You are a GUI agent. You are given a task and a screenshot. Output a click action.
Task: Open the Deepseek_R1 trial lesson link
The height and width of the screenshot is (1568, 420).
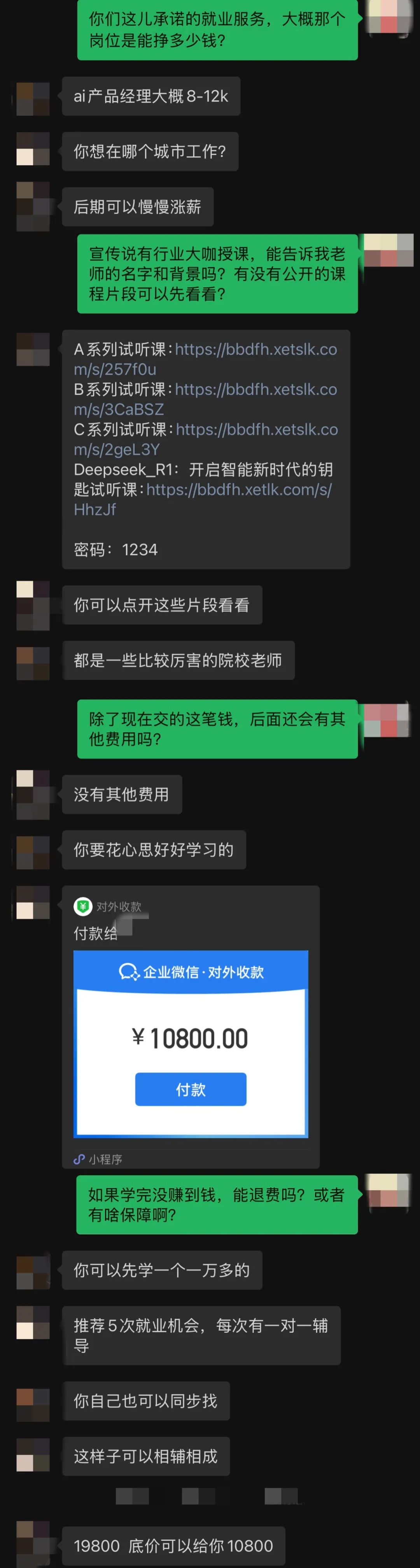(x=239, y=490)
